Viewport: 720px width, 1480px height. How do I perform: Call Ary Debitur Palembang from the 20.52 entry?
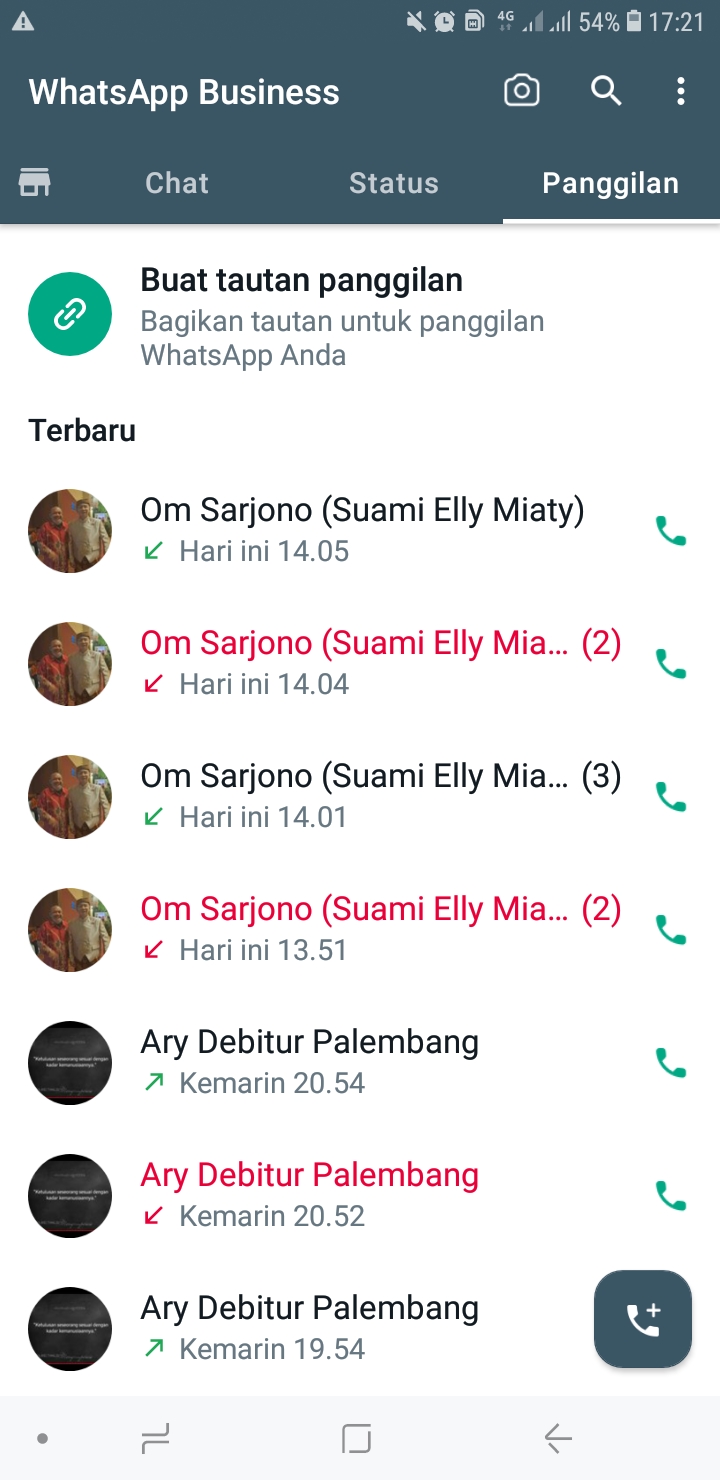pos(670,1195)
